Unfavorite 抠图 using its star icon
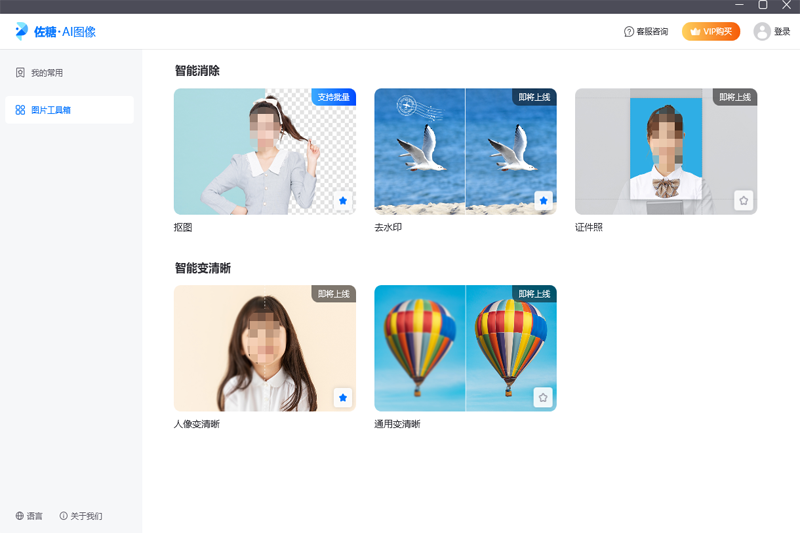 343,200
